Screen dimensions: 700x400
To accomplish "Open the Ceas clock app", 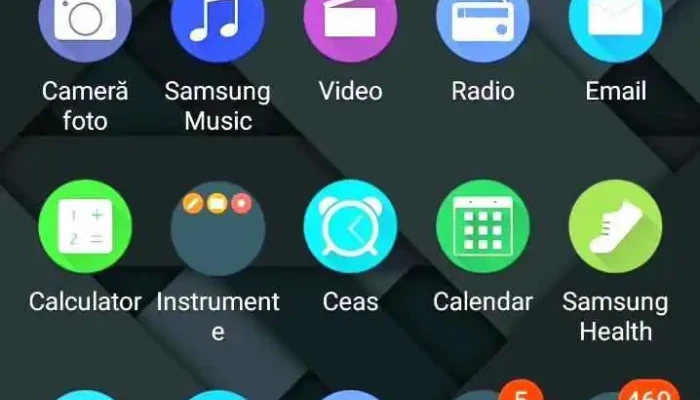I will pyautogui.click(x=350, y=227).
